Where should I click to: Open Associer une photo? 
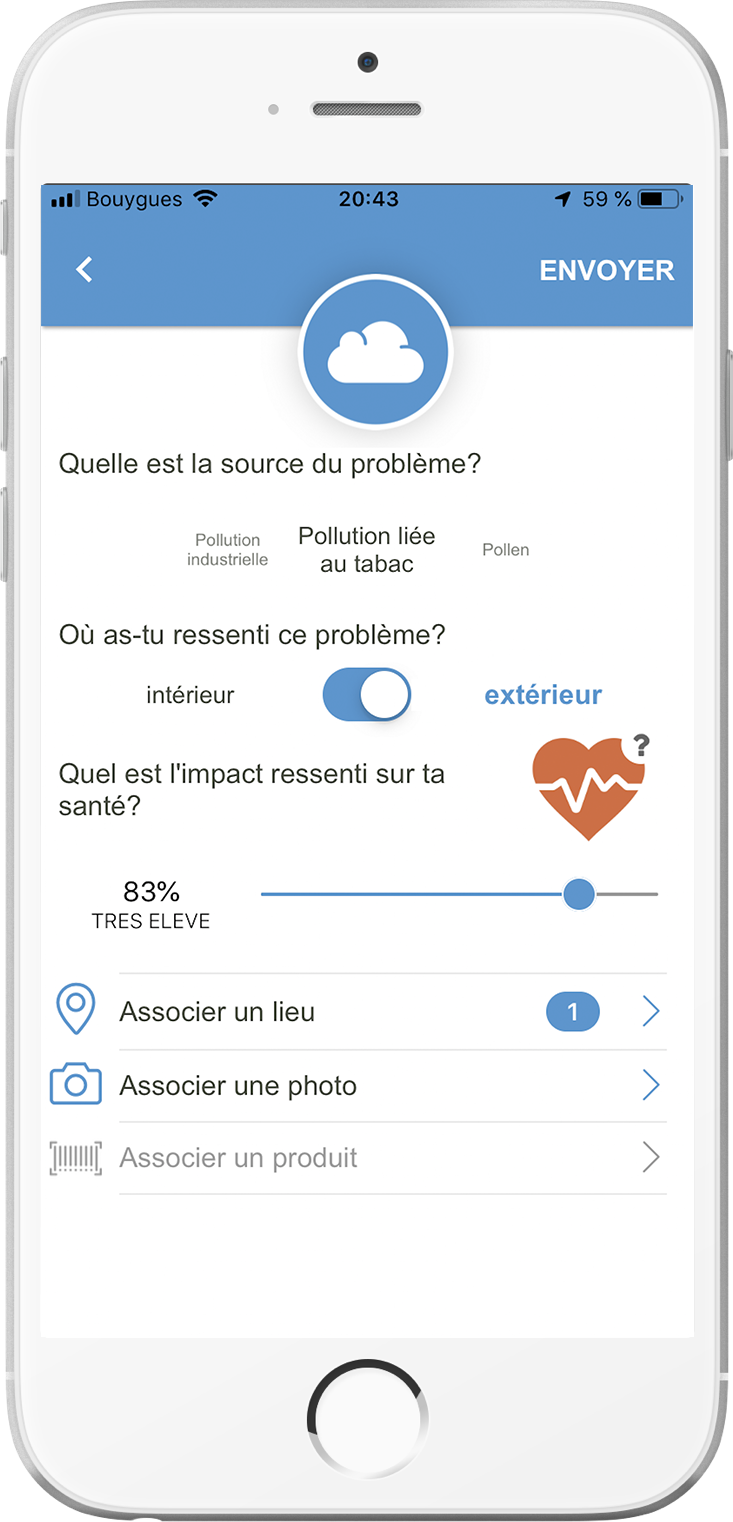click(360, 1086)
